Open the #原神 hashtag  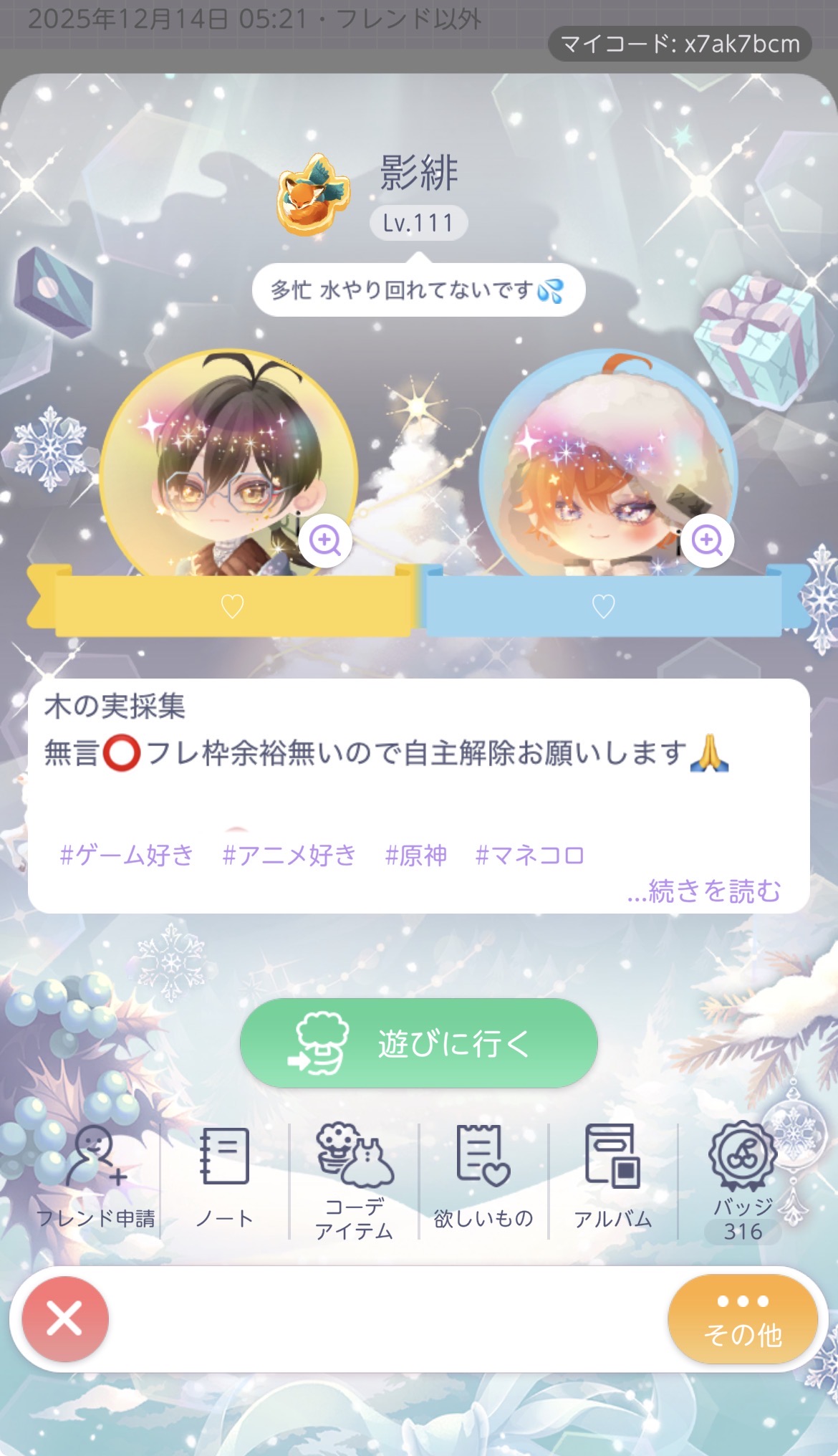[x=416, y=855]
